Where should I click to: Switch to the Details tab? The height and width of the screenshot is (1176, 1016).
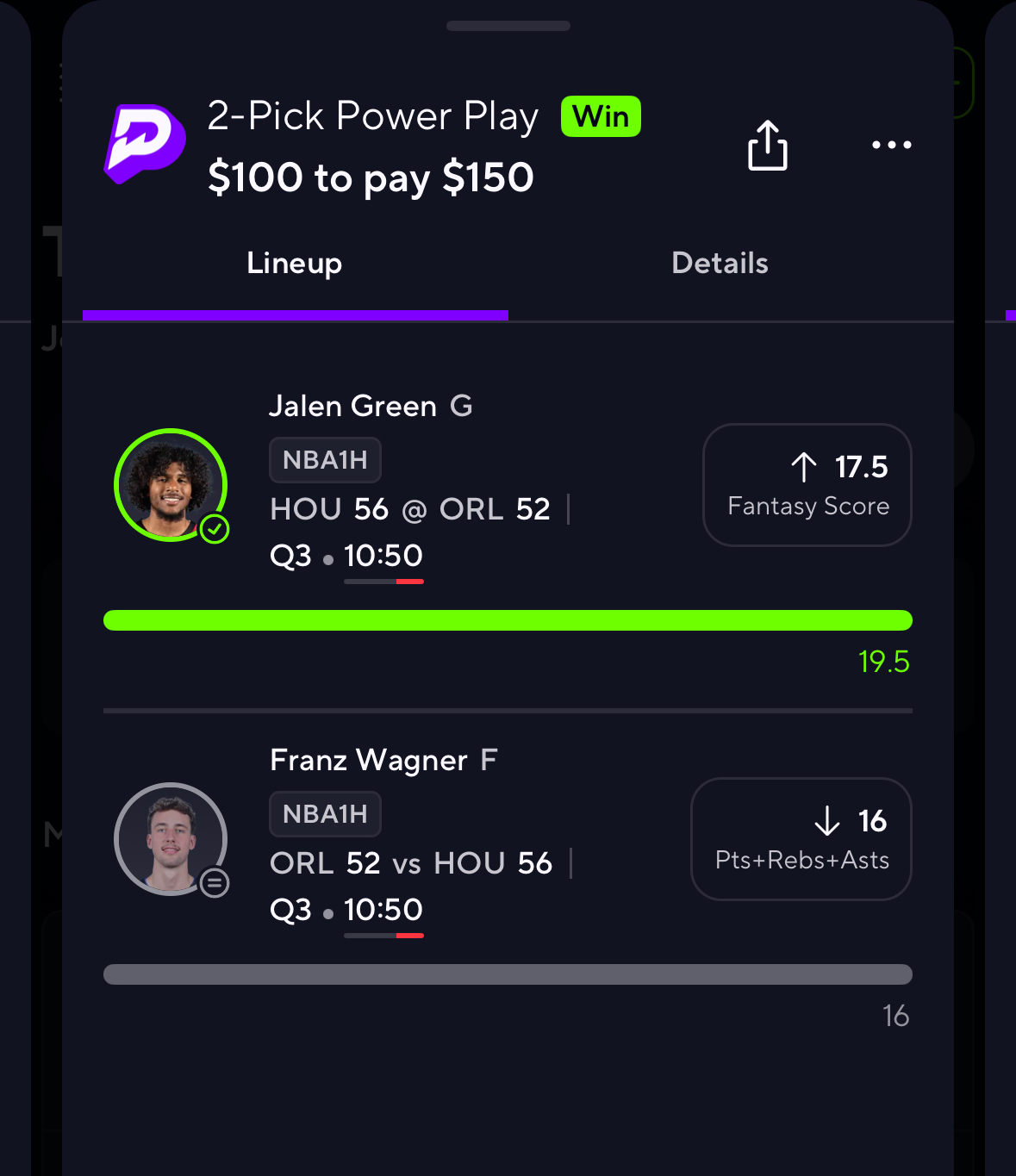(720, 264)
